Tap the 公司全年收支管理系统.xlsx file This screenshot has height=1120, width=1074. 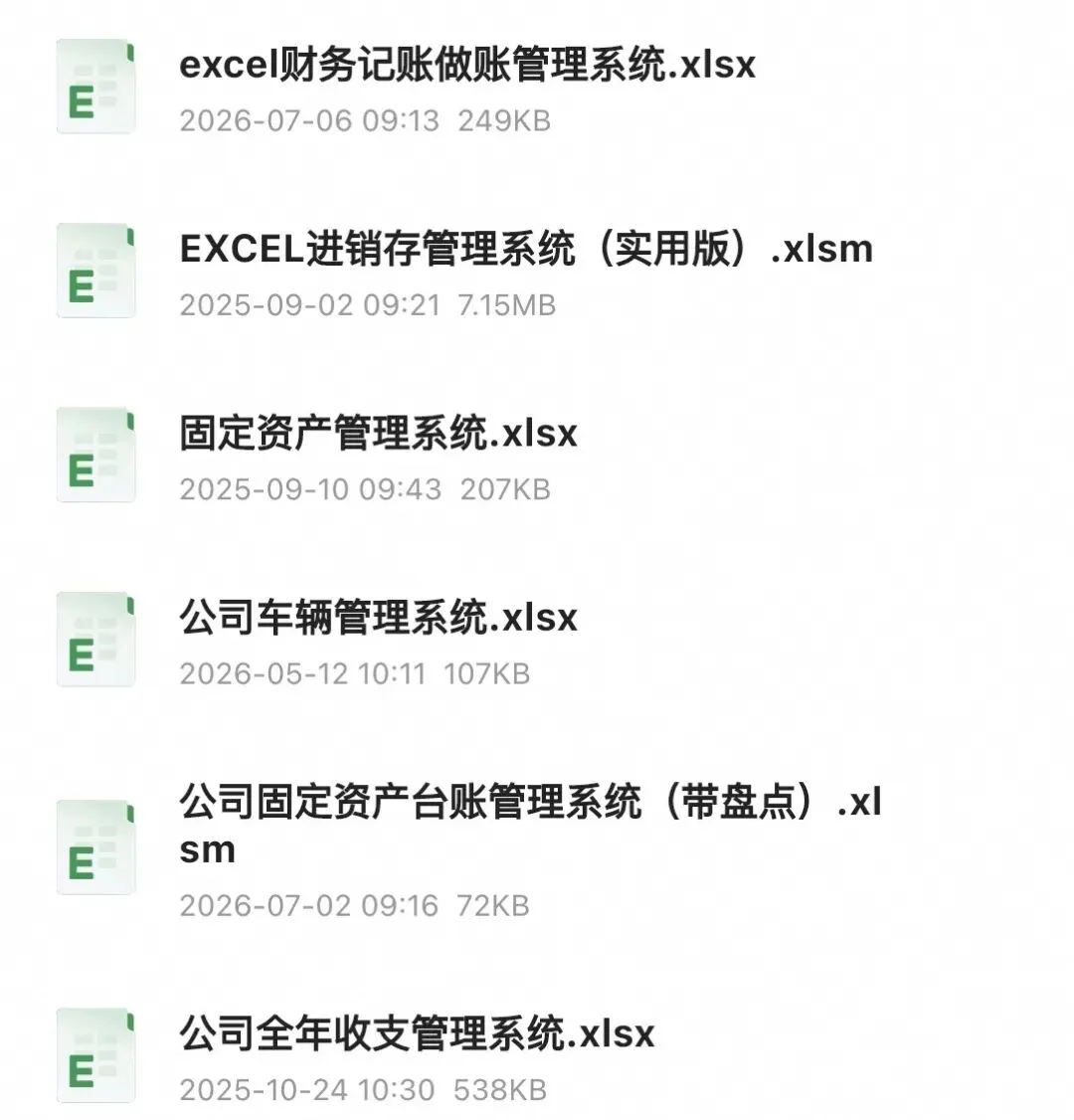pos(537,1055)
